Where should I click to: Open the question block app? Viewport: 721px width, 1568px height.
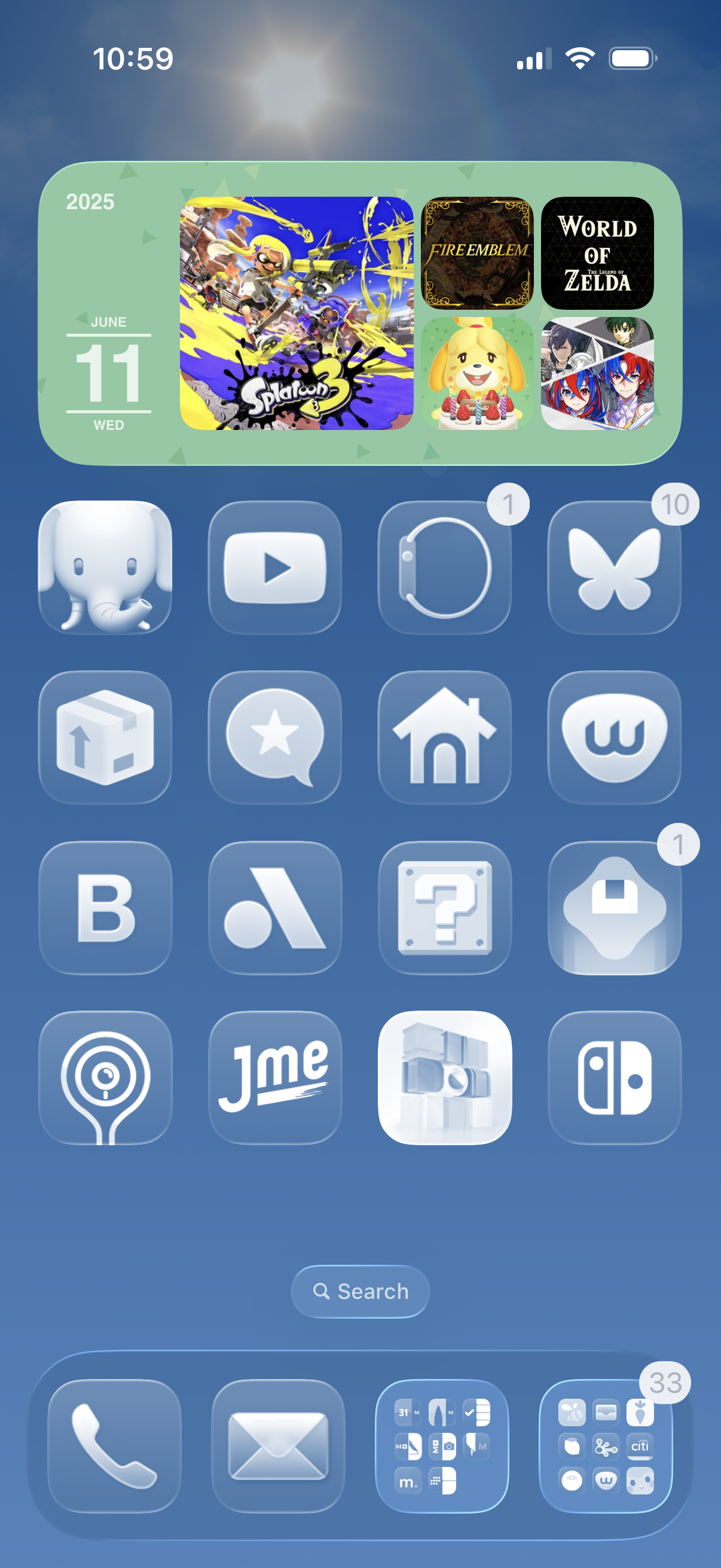point(445,908)
